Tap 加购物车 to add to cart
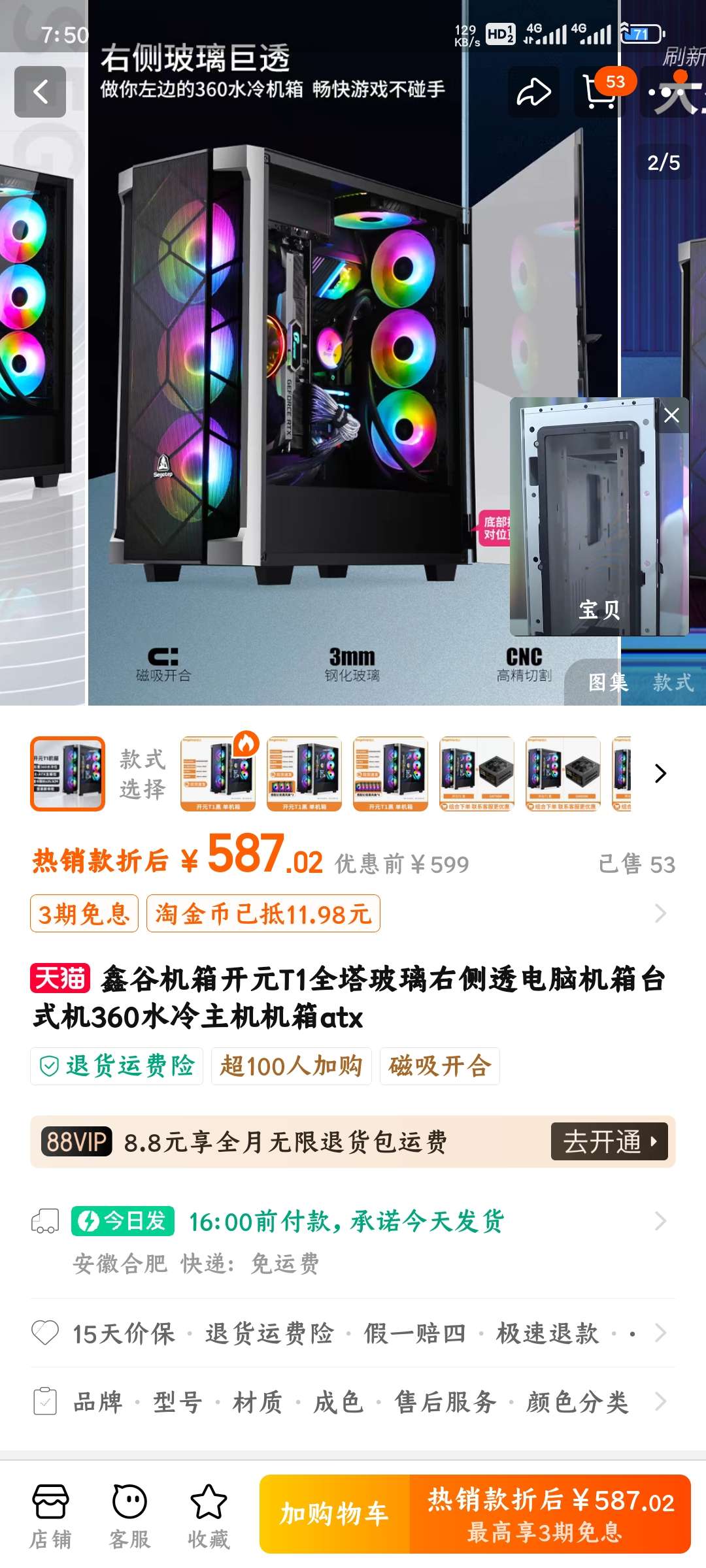Viewport: 706px width, 1568px height. [335, 1514]
